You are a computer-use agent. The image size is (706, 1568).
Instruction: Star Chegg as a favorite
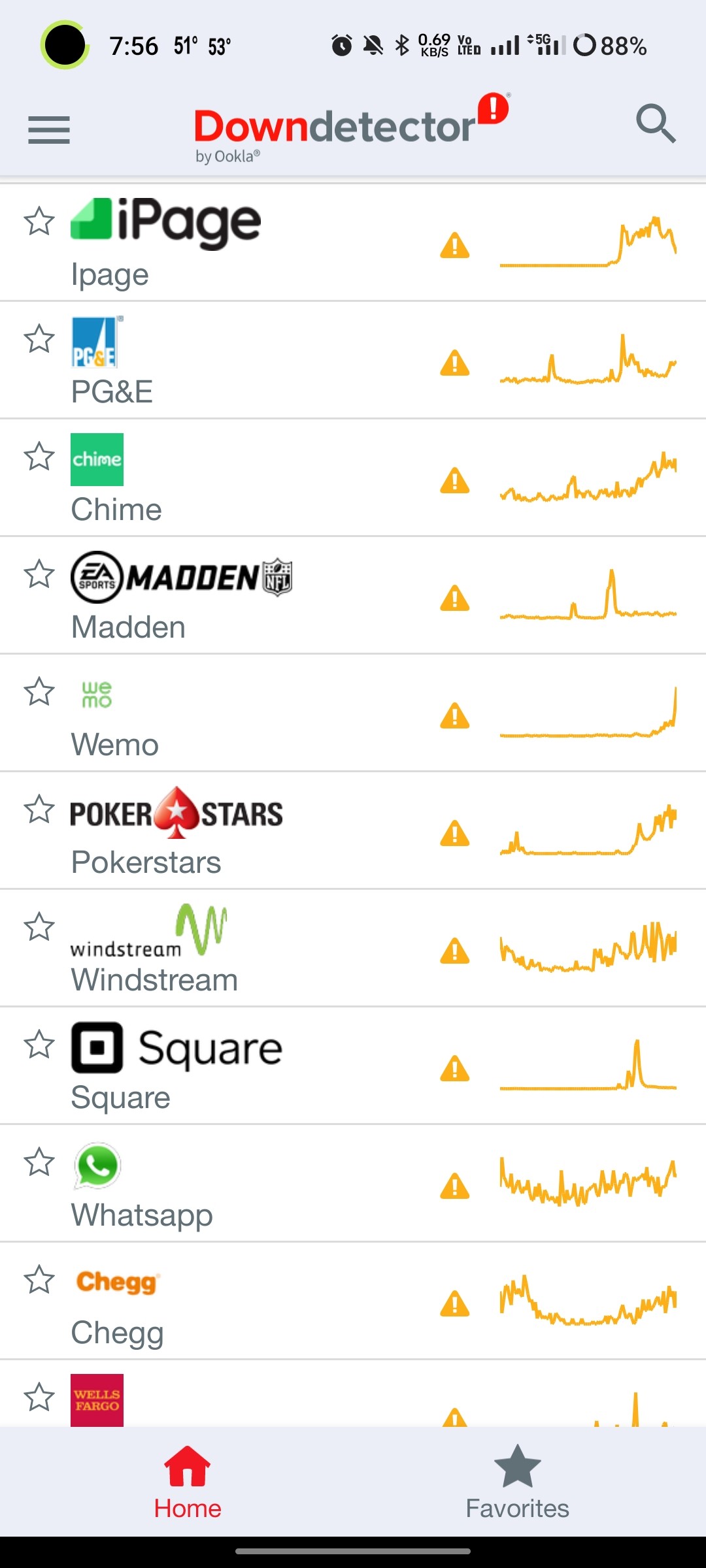pos(39,1279)
